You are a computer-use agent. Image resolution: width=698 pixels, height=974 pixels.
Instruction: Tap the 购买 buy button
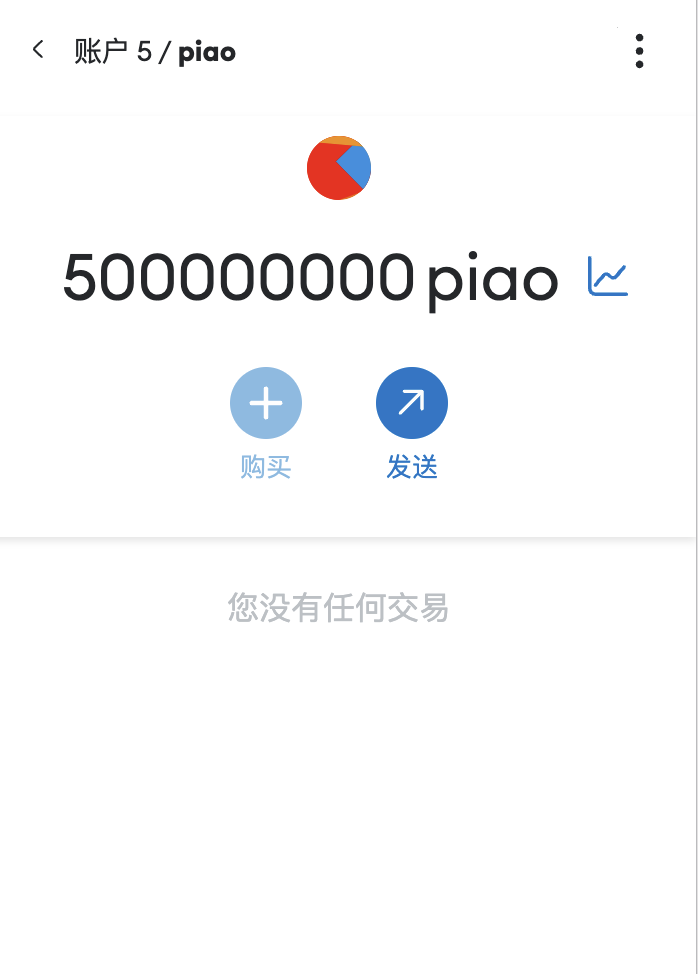pyautogui.click(x=266, y=404)
